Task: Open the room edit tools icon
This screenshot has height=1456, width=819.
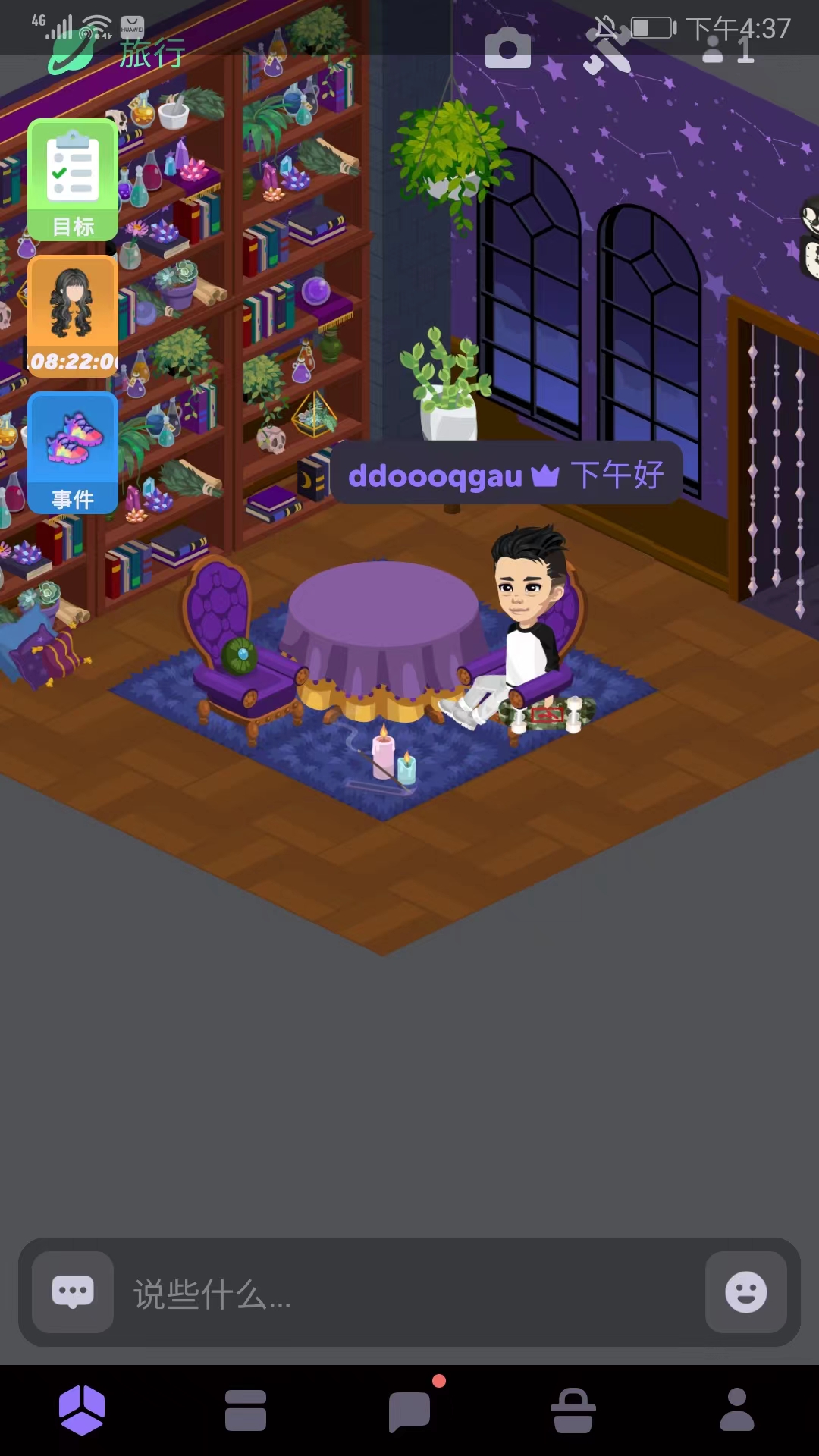Action: pyautogui.click(x=607, y=50)
